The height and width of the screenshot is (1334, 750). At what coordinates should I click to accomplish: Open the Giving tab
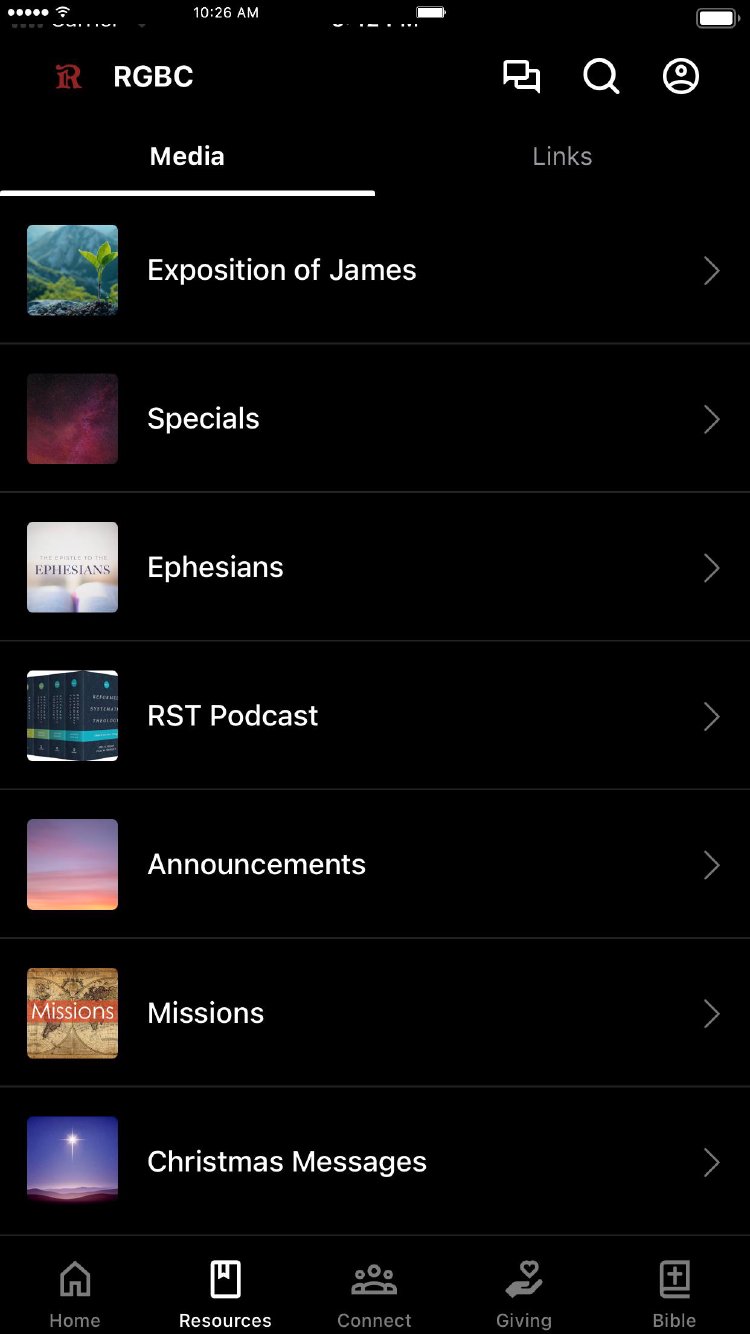click(524, 1294)
